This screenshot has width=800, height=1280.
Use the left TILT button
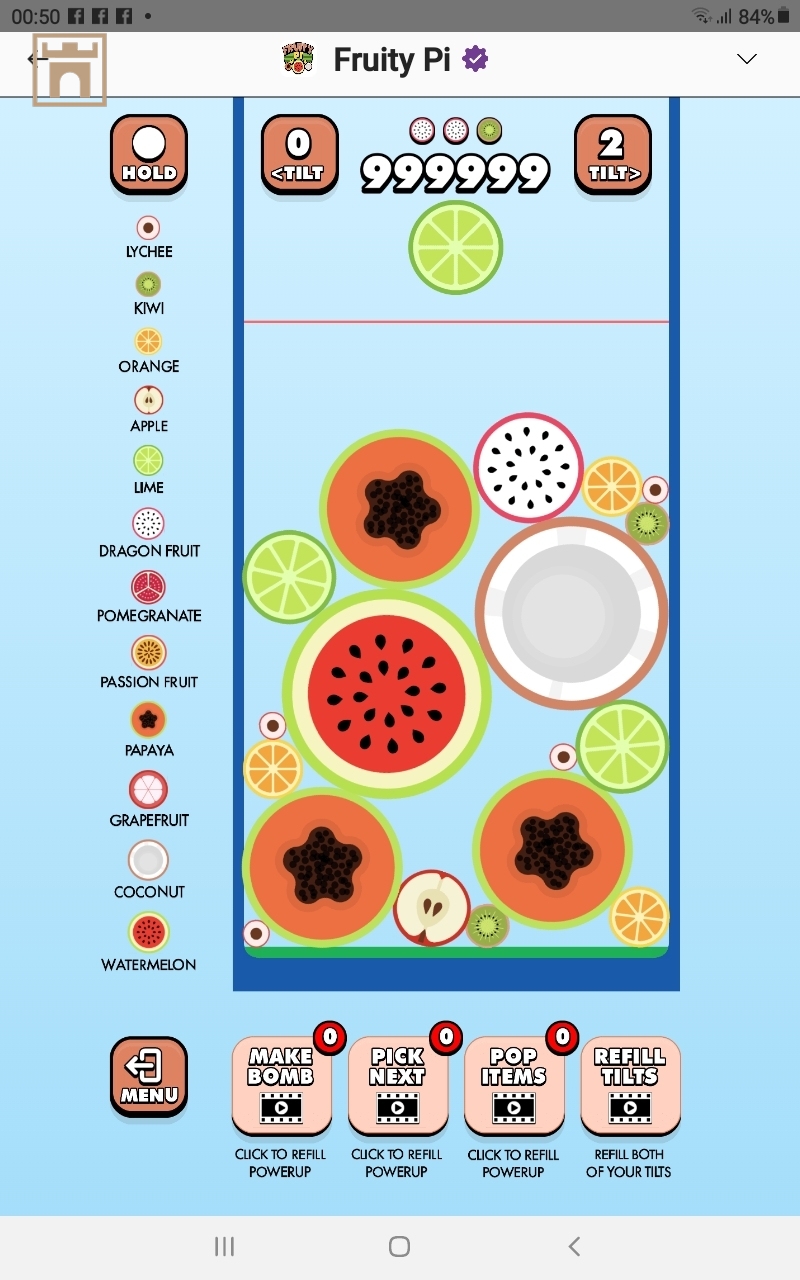(298, 153)
